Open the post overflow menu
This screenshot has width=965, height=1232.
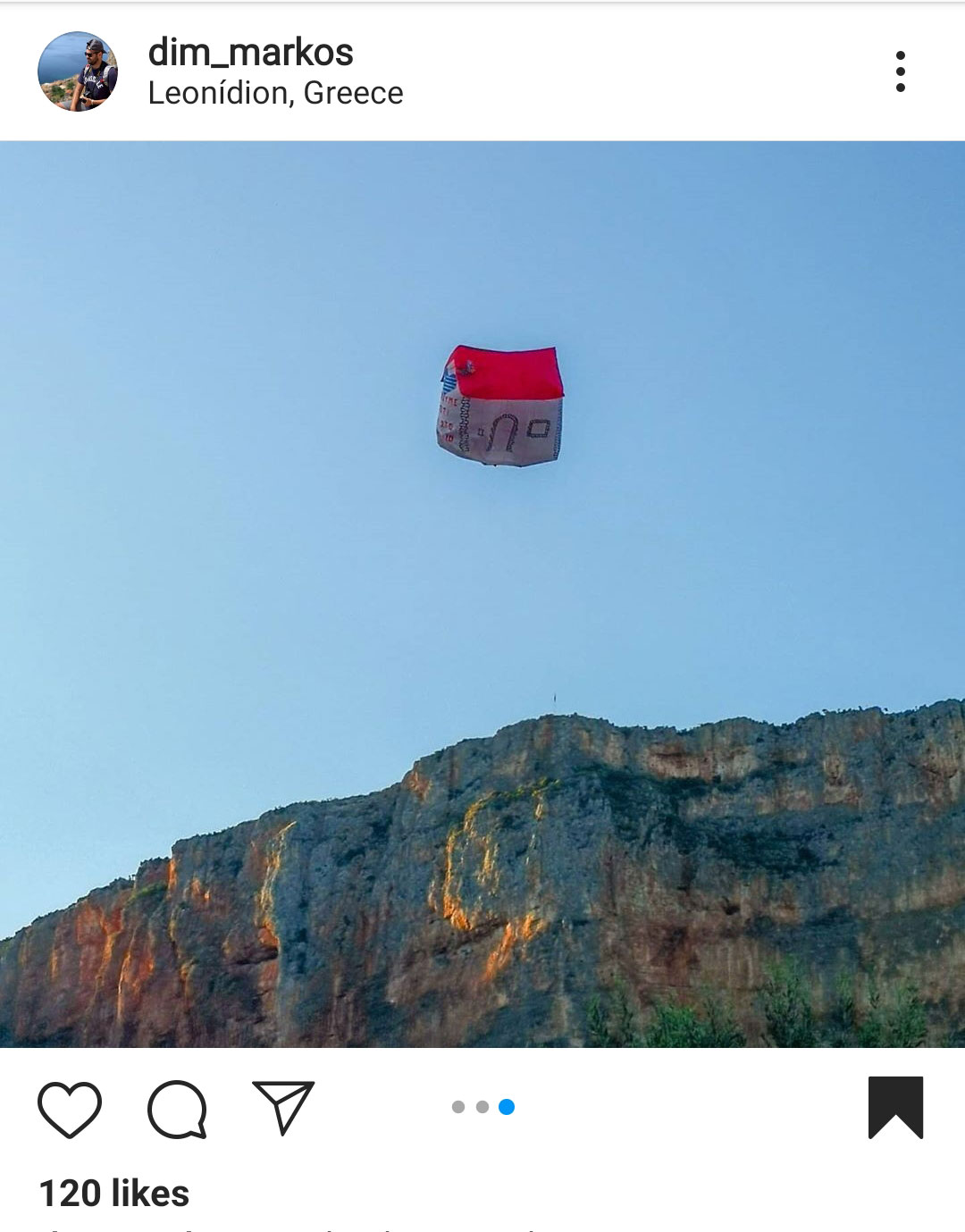pyautogui.click(x=900, y=71)
